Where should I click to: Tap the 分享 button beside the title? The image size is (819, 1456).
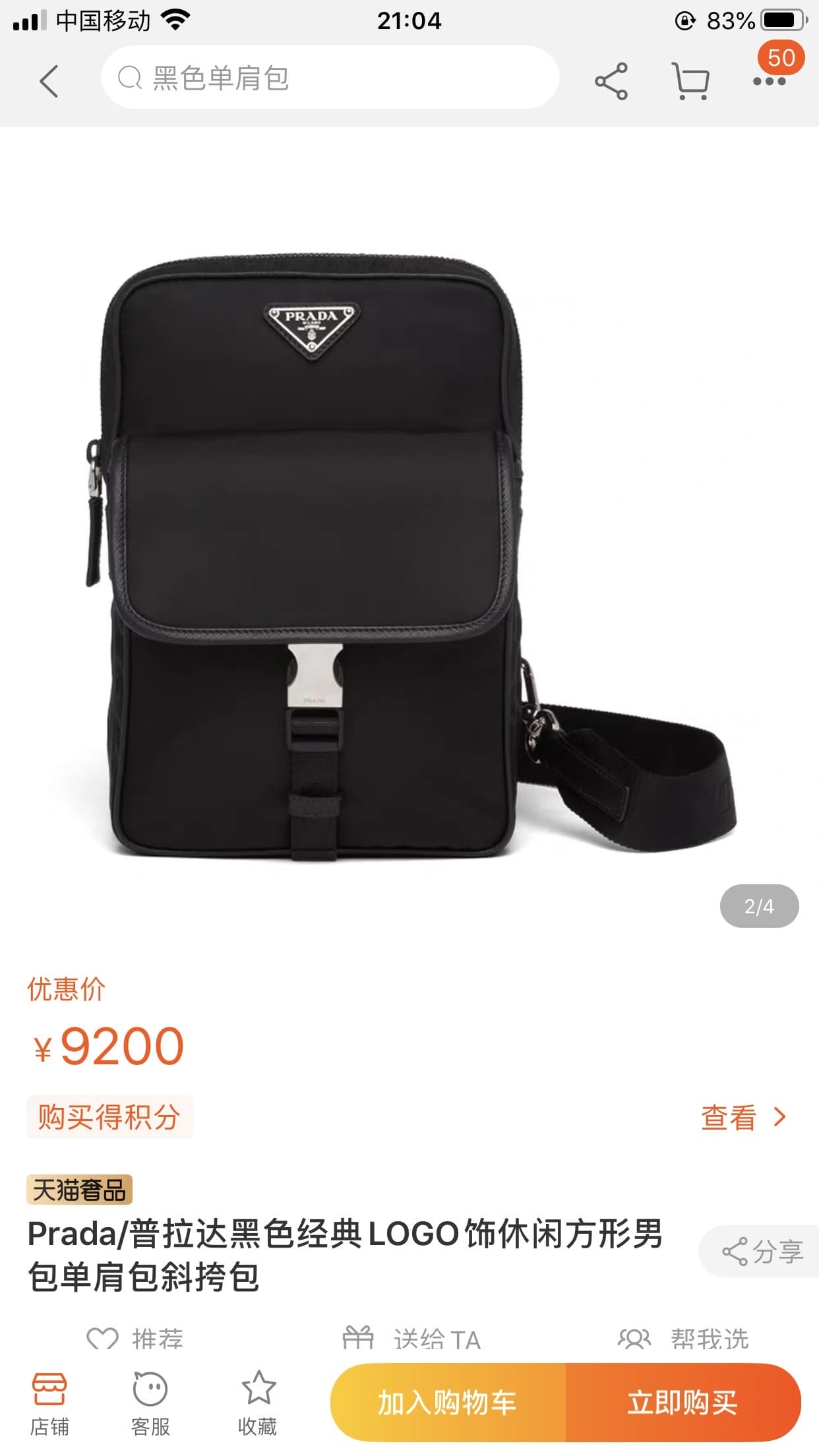click(x=762, y=1251)
